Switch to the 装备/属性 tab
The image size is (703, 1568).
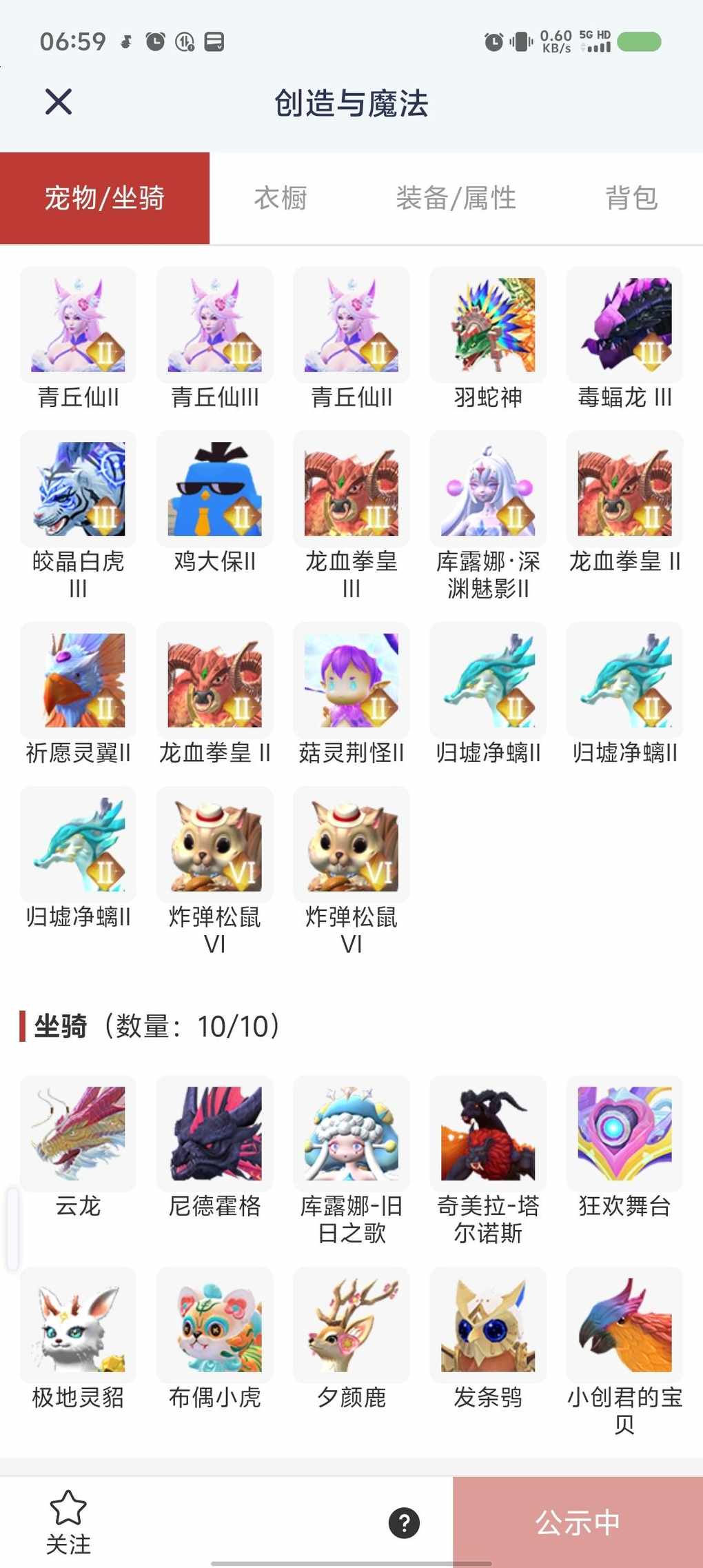pos(456,199)
